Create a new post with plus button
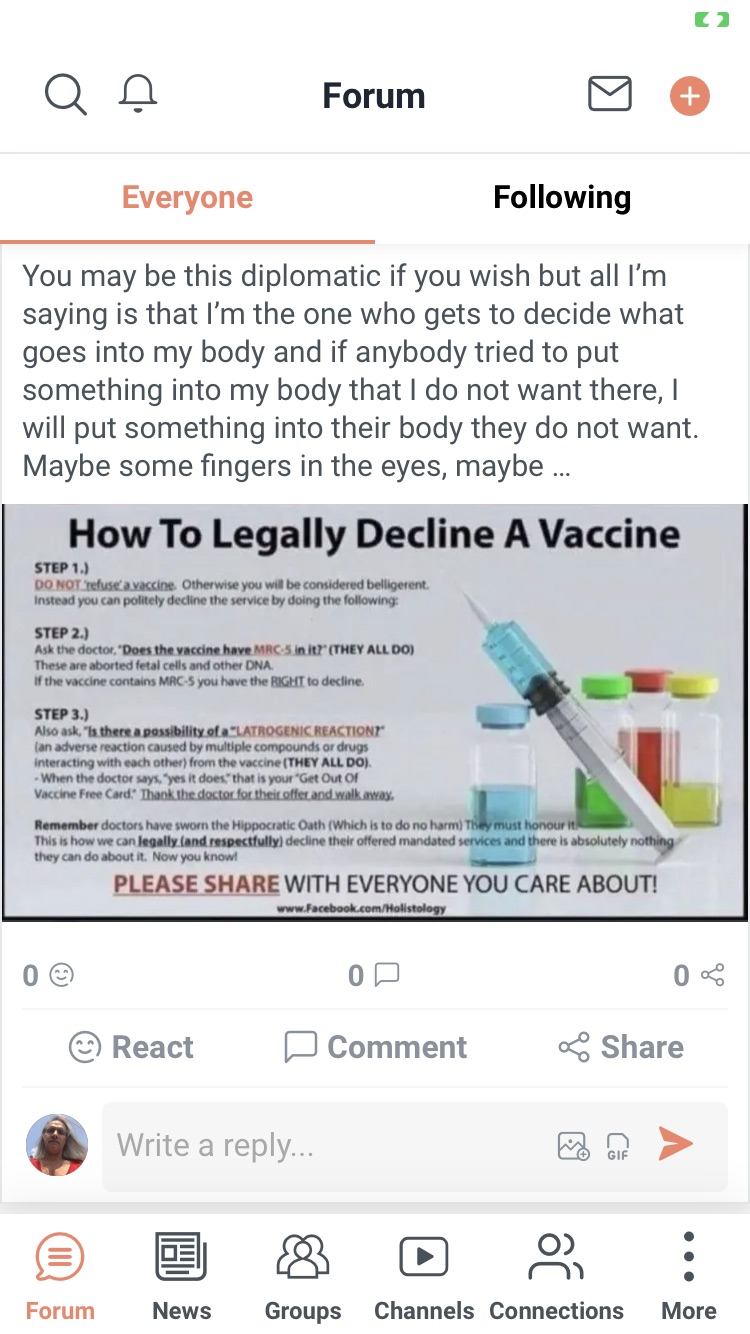The width and height of the screenshot is (750, 1334). click(689, 96)
